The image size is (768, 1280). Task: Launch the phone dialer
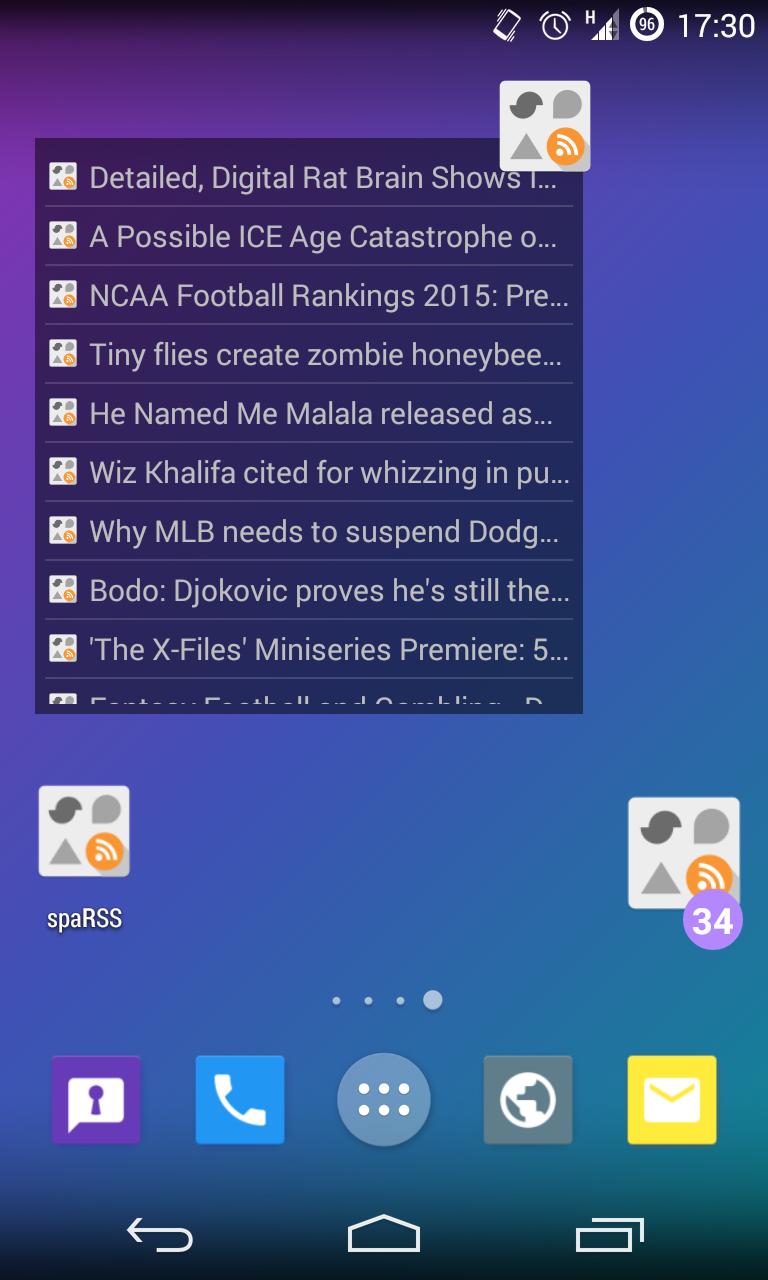coord(240,1100)
